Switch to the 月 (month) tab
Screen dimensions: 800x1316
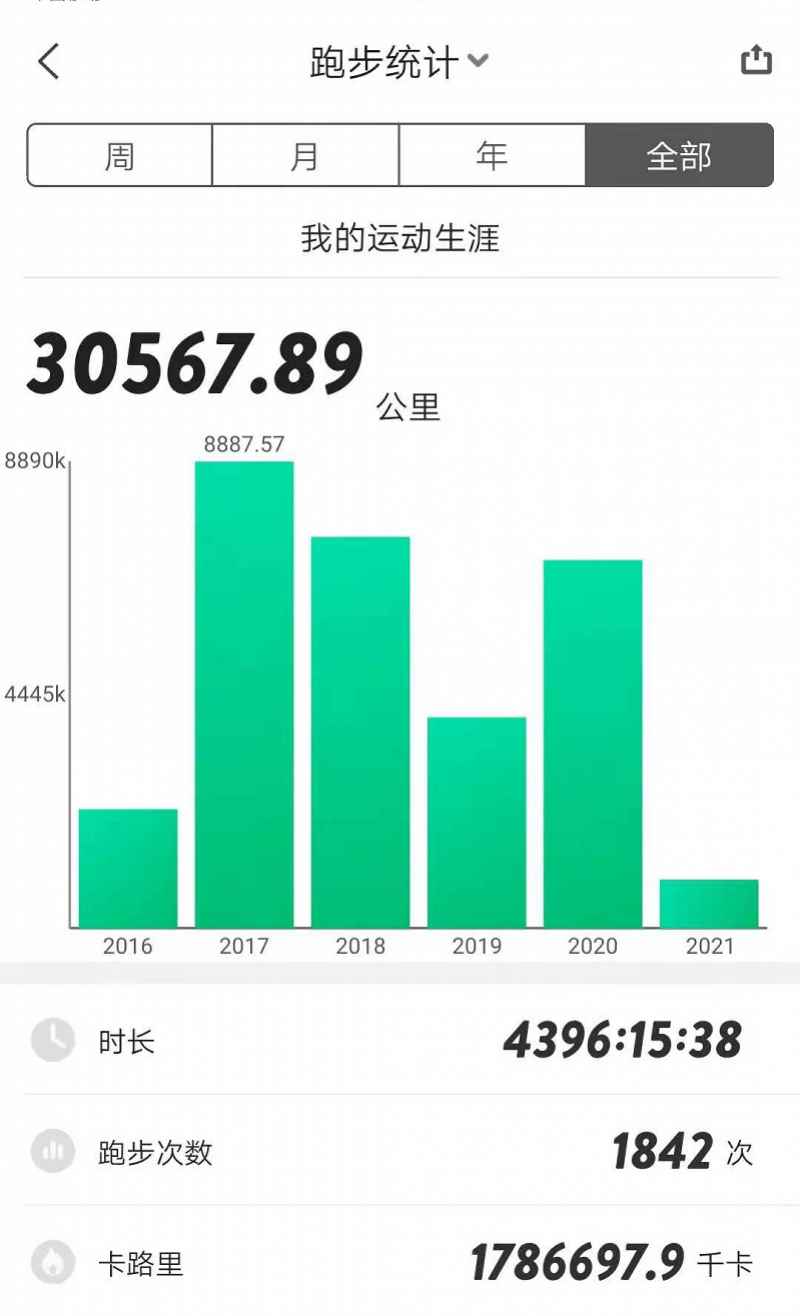point(304,155)
